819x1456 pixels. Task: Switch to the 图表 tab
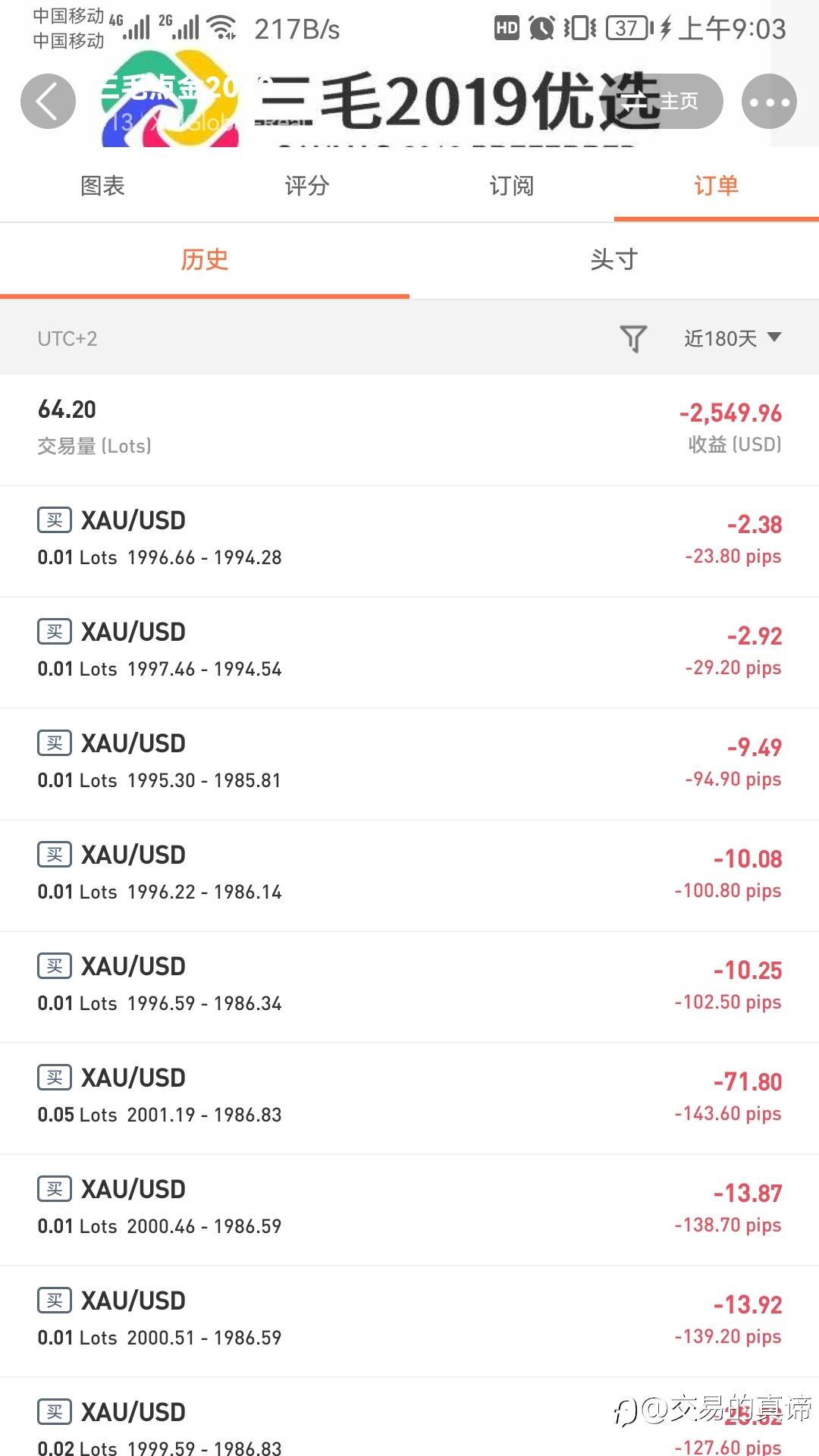click(x=102, y=186)
